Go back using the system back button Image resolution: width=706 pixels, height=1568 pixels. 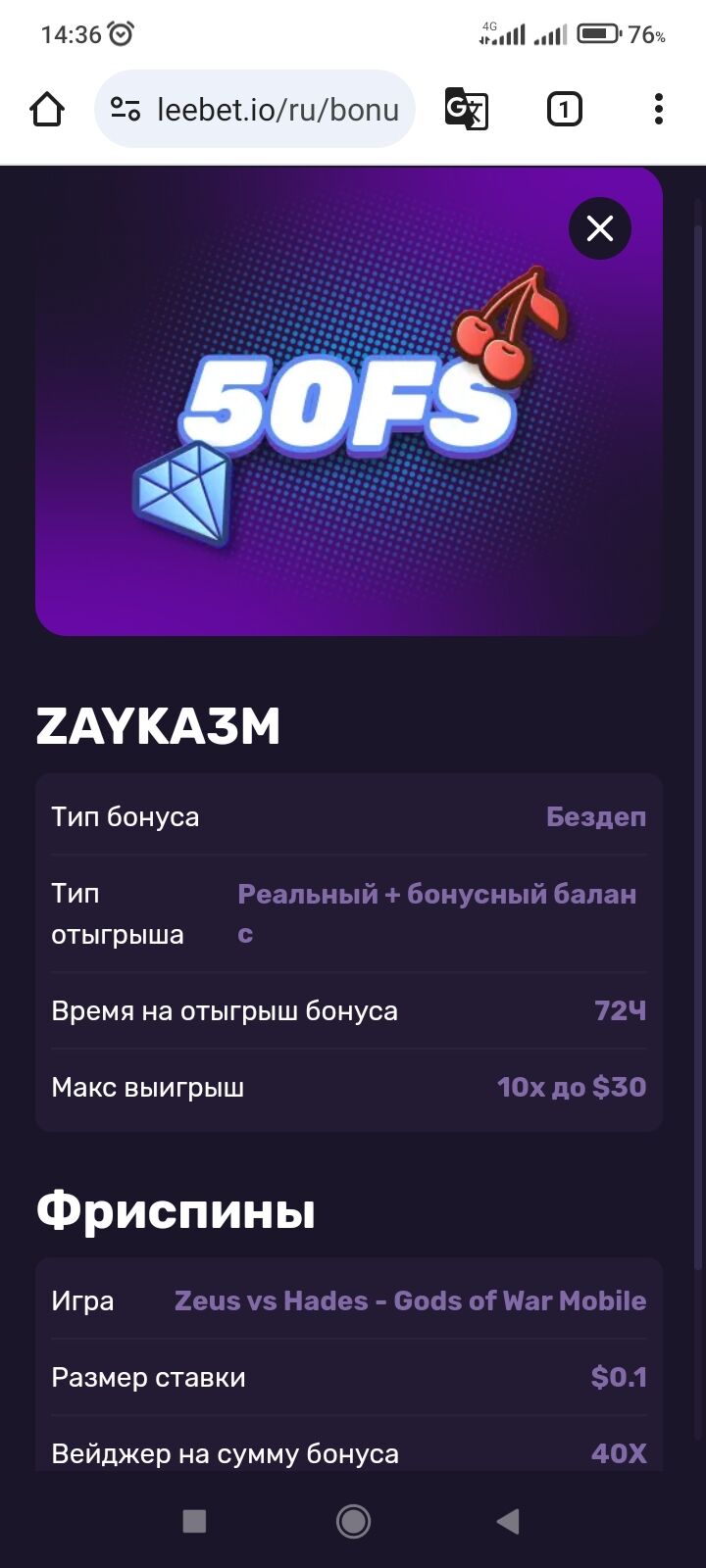pos(508,1520)
